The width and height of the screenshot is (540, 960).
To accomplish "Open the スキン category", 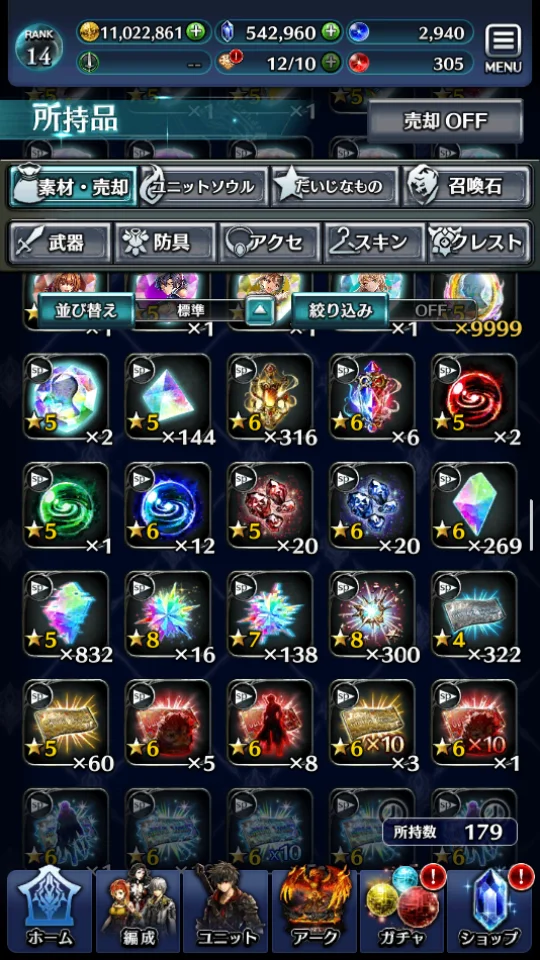I will (374, 242).
